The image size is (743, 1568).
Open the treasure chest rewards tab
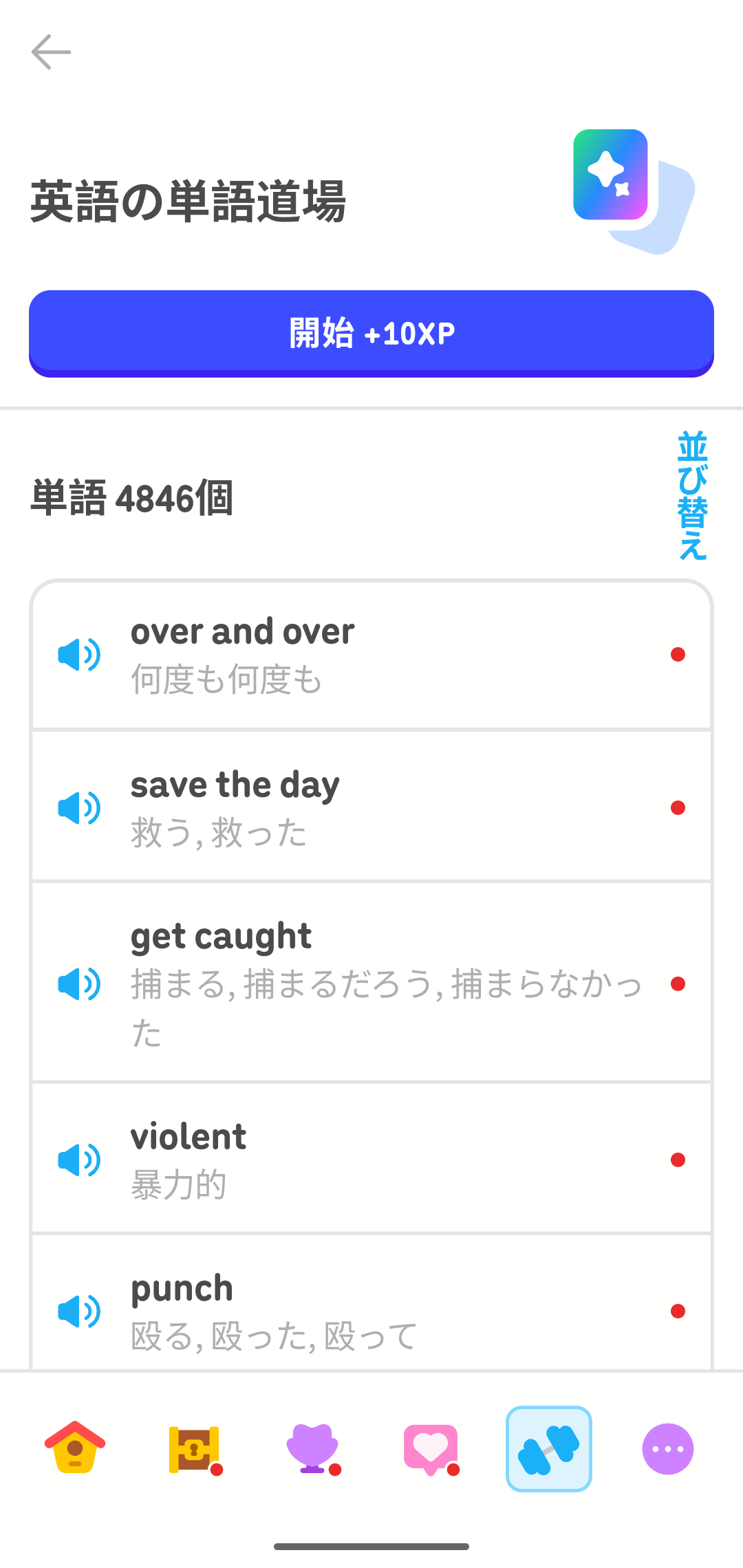click(x=193, y=1448)
